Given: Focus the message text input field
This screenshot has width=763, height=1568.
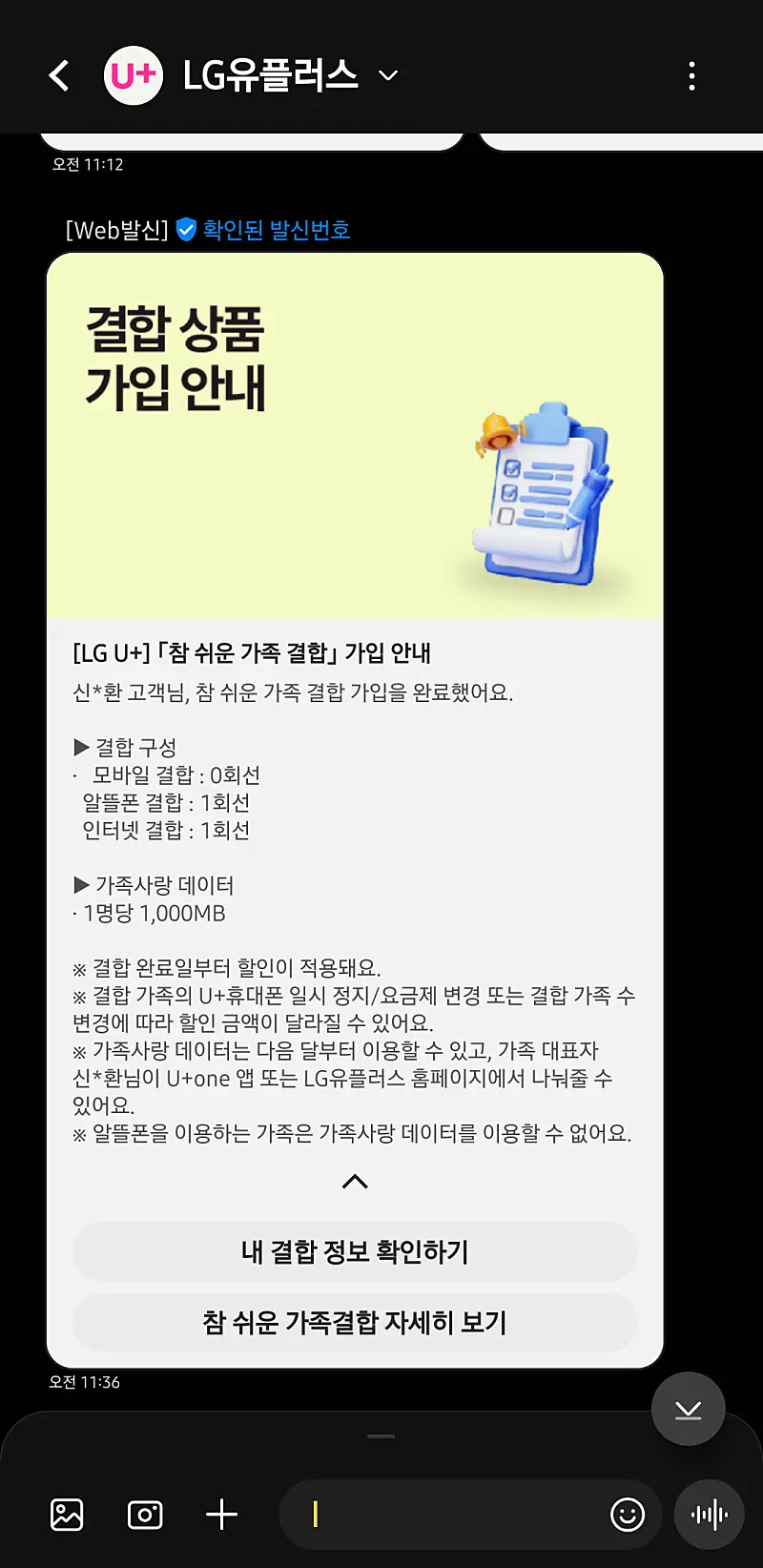Looking at the screenshot, I should (448, 1515).
